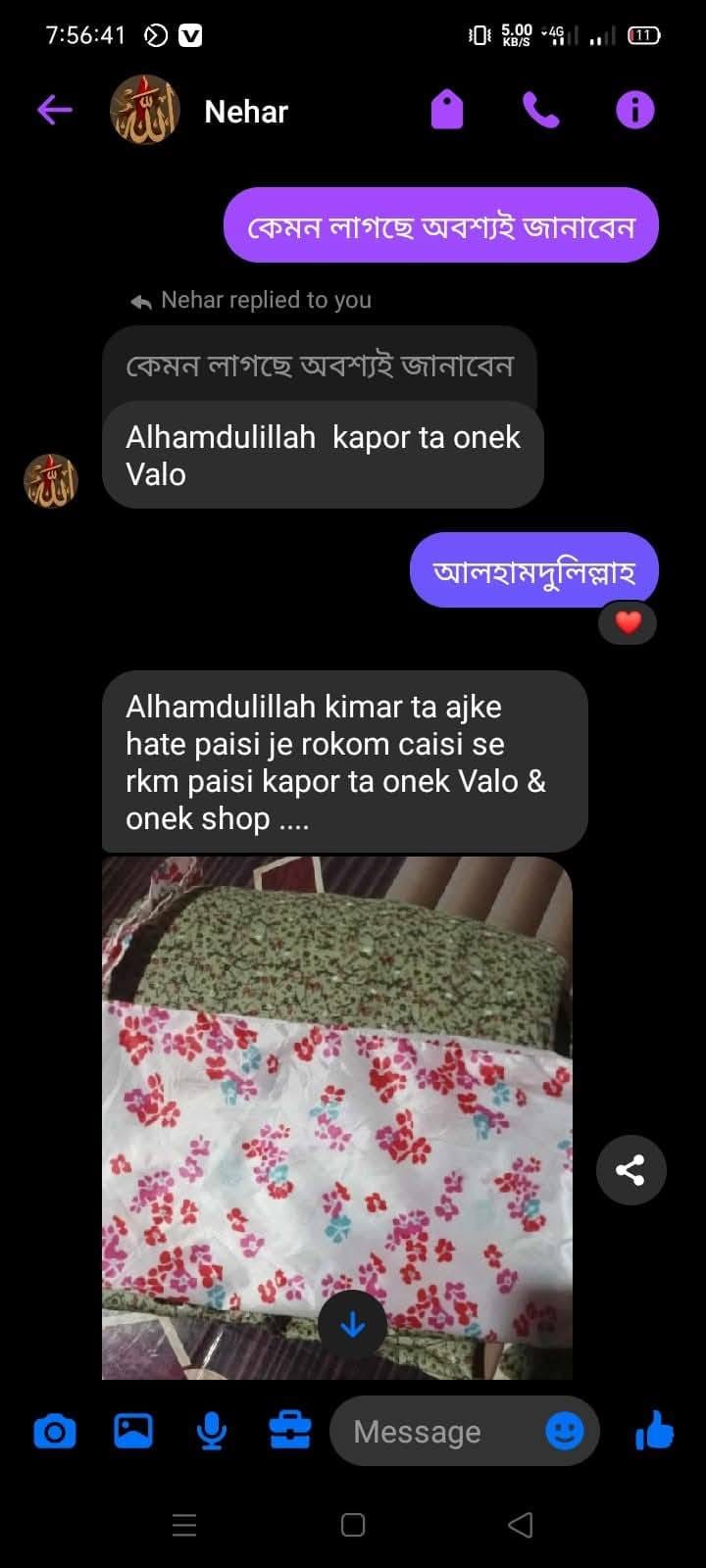Viewport: 706px width, 1568px height.
Task: Record a voice message
Action: 211,1432
